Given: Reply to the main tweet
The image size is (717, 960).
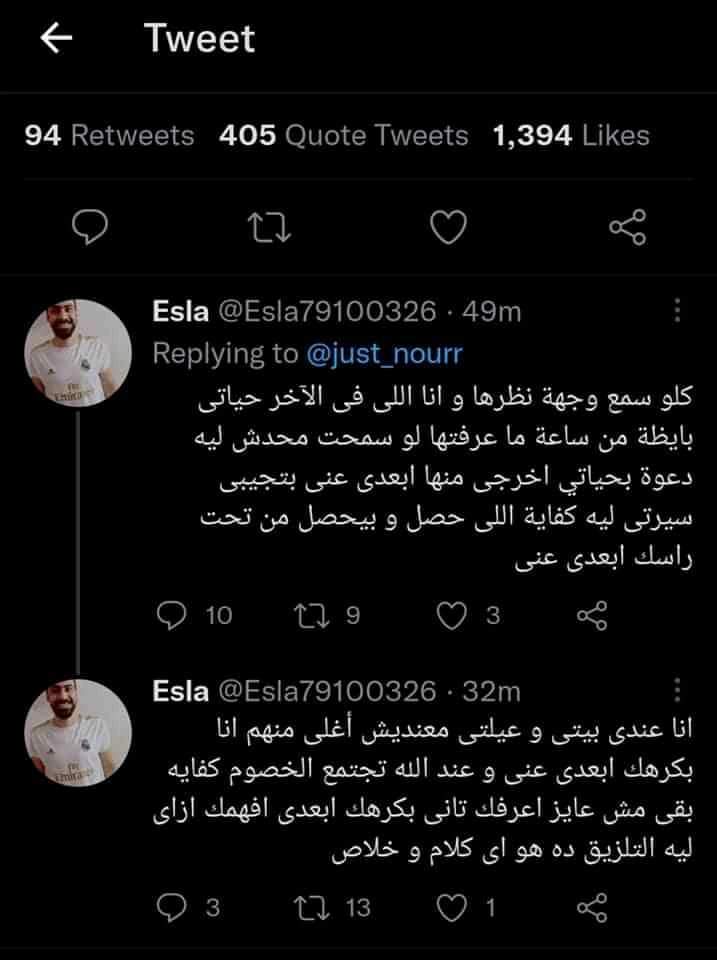Looking at the screenshot, I should (93, 229).
